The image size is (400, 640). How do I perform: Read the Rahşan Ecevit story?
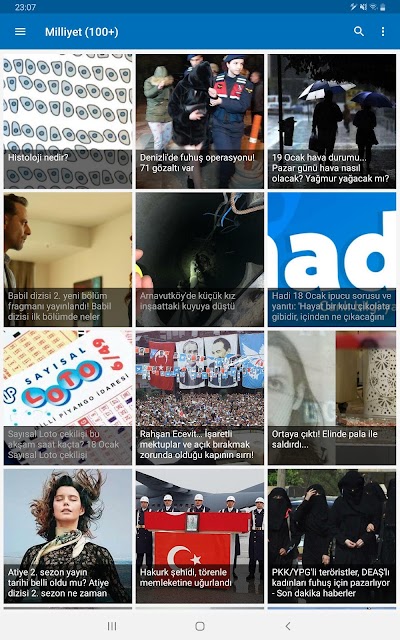click(x=200, y=398)
